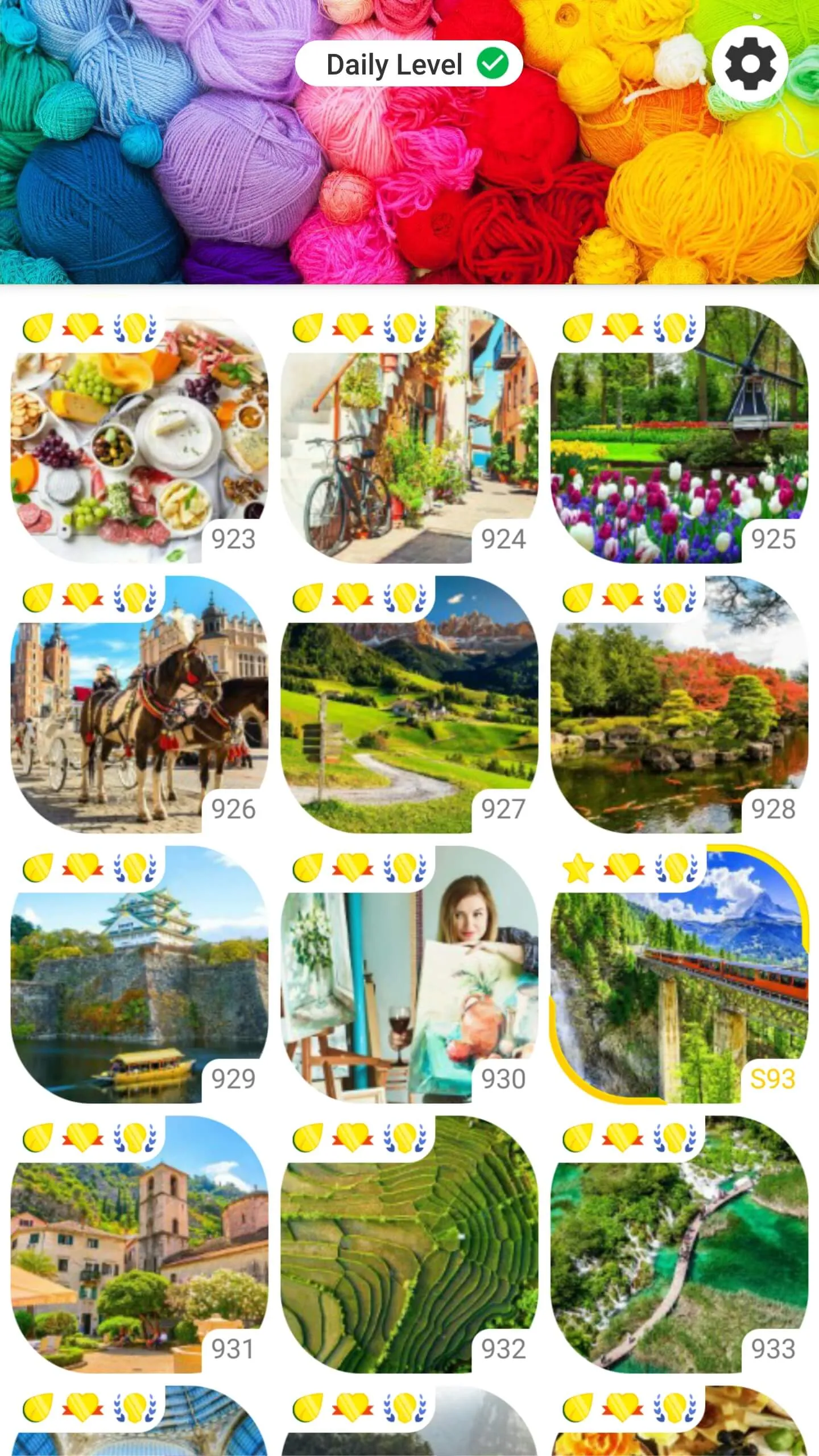The height and width of the screenshot is (1456, 819).
Task: Tap the Daily Level button
Action: (x=408, y=64)
